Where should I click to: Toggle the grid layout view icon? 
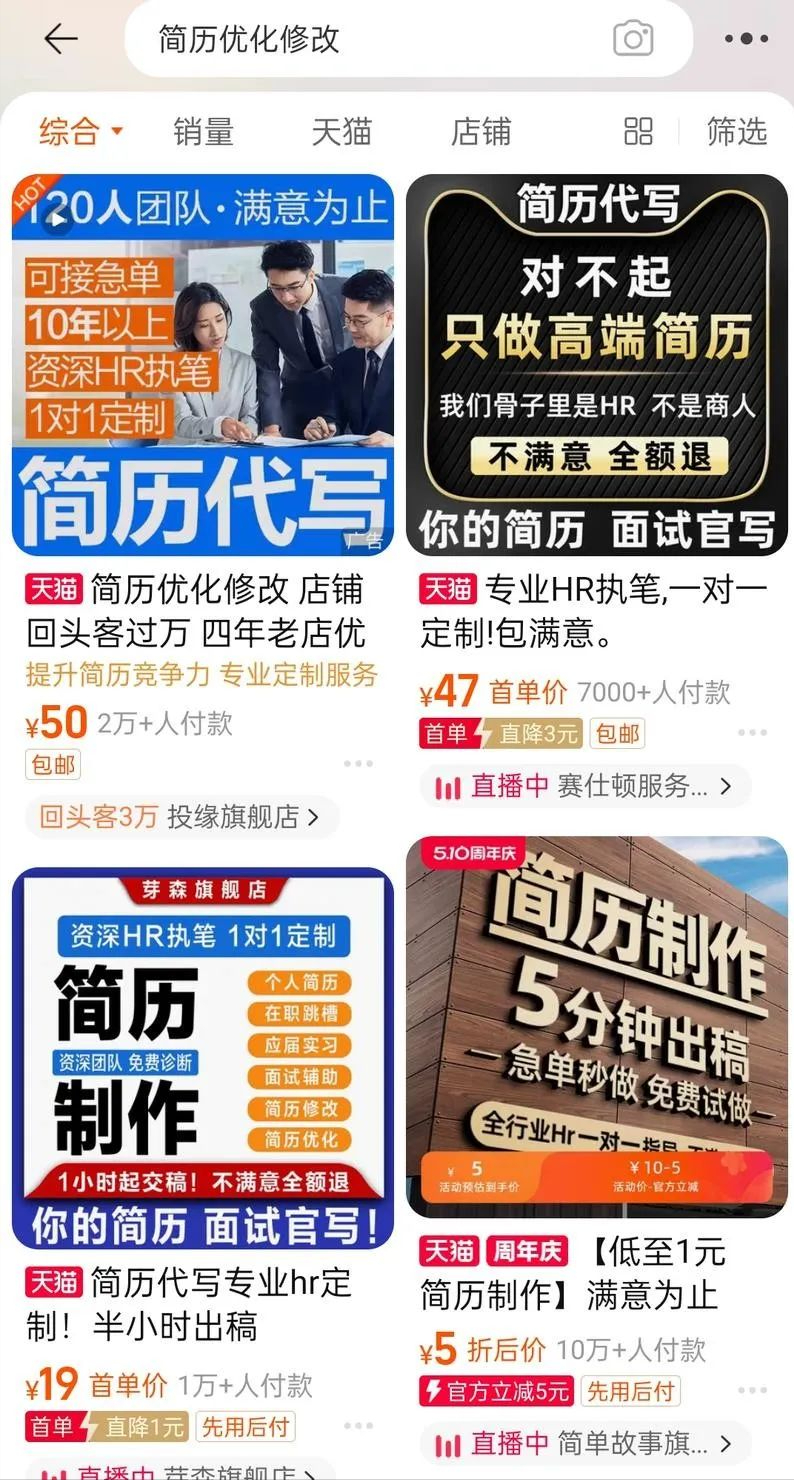point(638,131)
